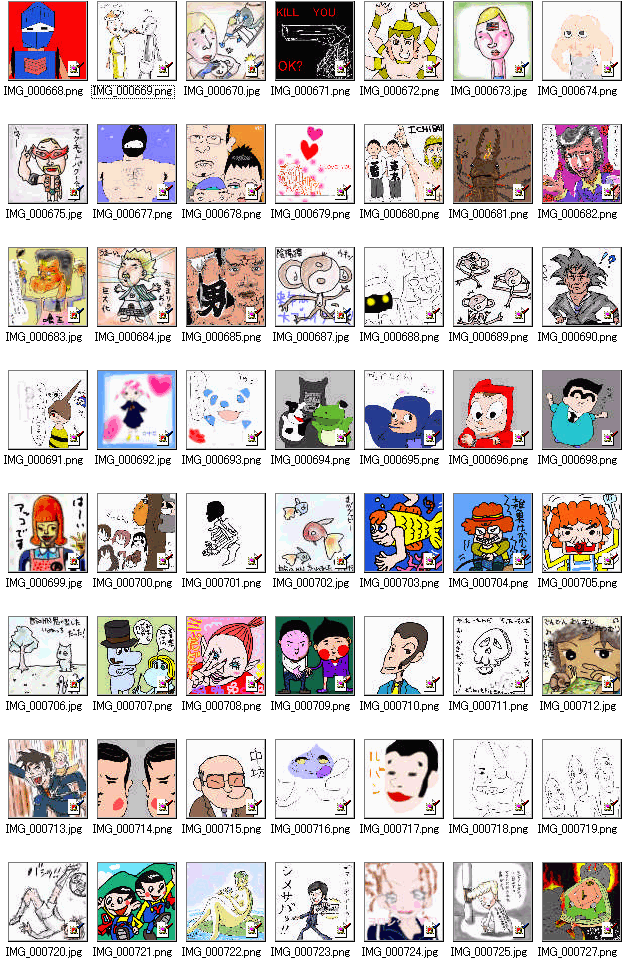Open the blue knight on red thumbnail
This screenshot has width=627, height=964.
[x=47, y=40]
